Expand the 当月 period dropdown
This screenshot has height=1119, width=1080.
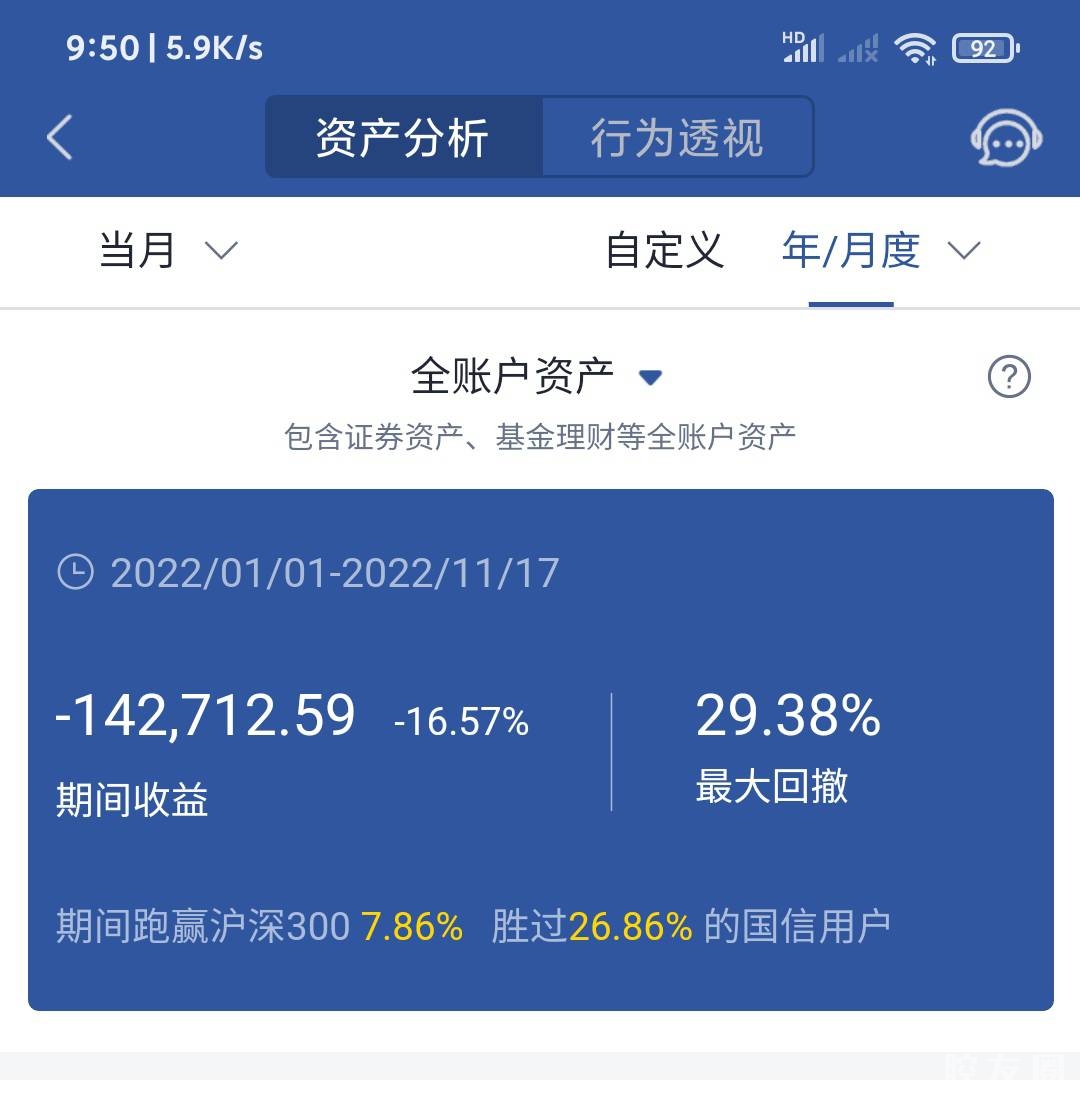click(168, 250)
